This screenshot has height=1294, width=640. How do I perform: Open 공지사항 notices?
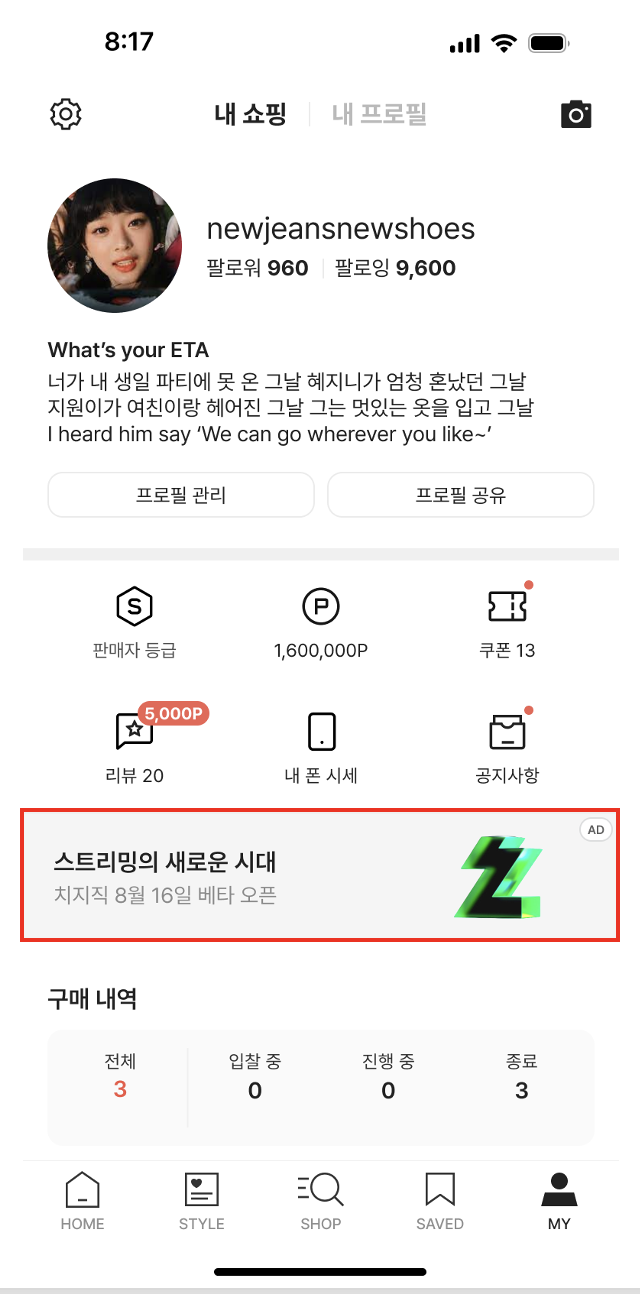(x=507, y=748)
